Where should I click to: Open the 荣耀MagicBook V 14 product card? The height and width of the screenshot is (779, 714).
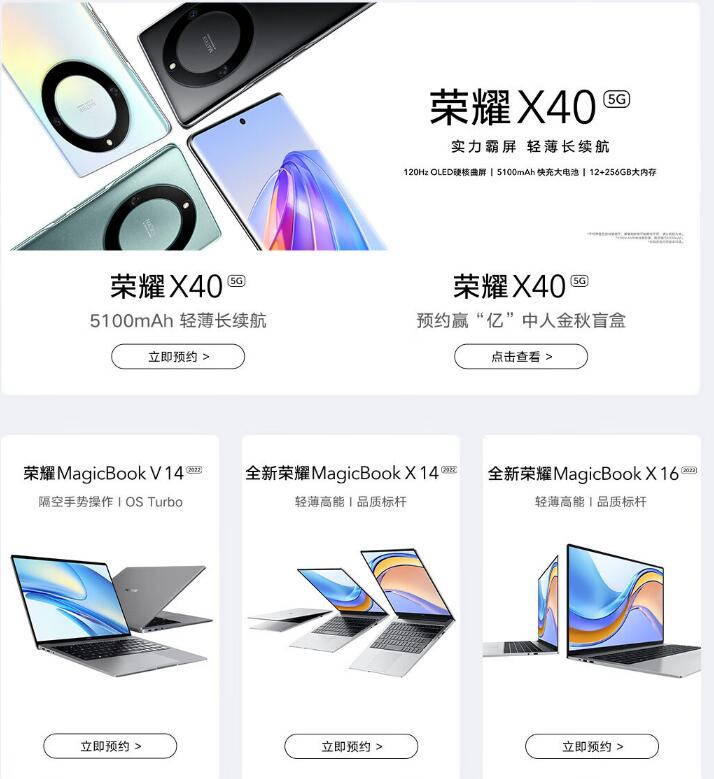110,610
